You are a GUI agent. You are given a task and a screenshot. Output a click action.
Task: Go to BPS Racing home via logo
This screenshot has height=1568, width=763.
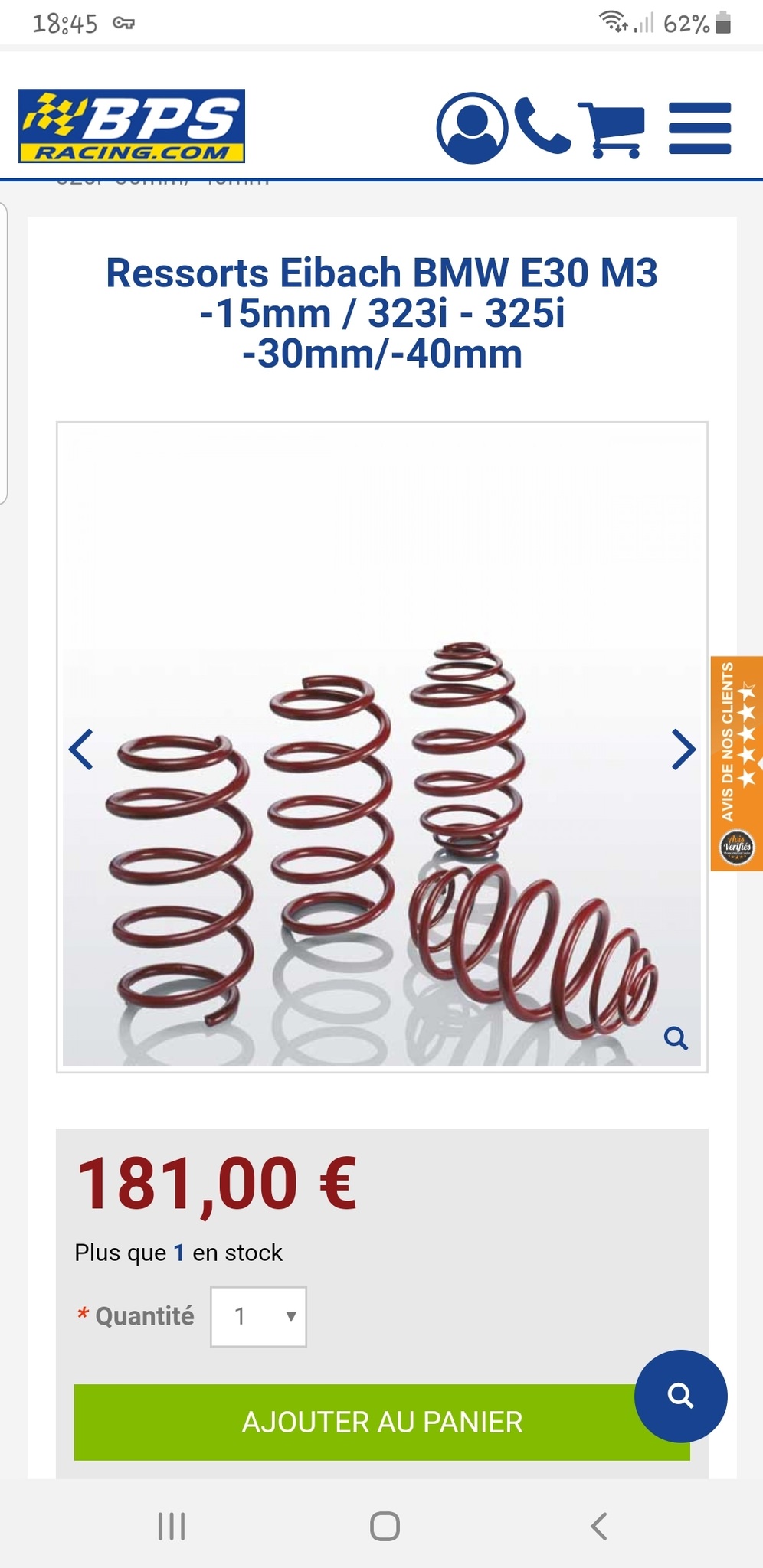pos(132,126)
